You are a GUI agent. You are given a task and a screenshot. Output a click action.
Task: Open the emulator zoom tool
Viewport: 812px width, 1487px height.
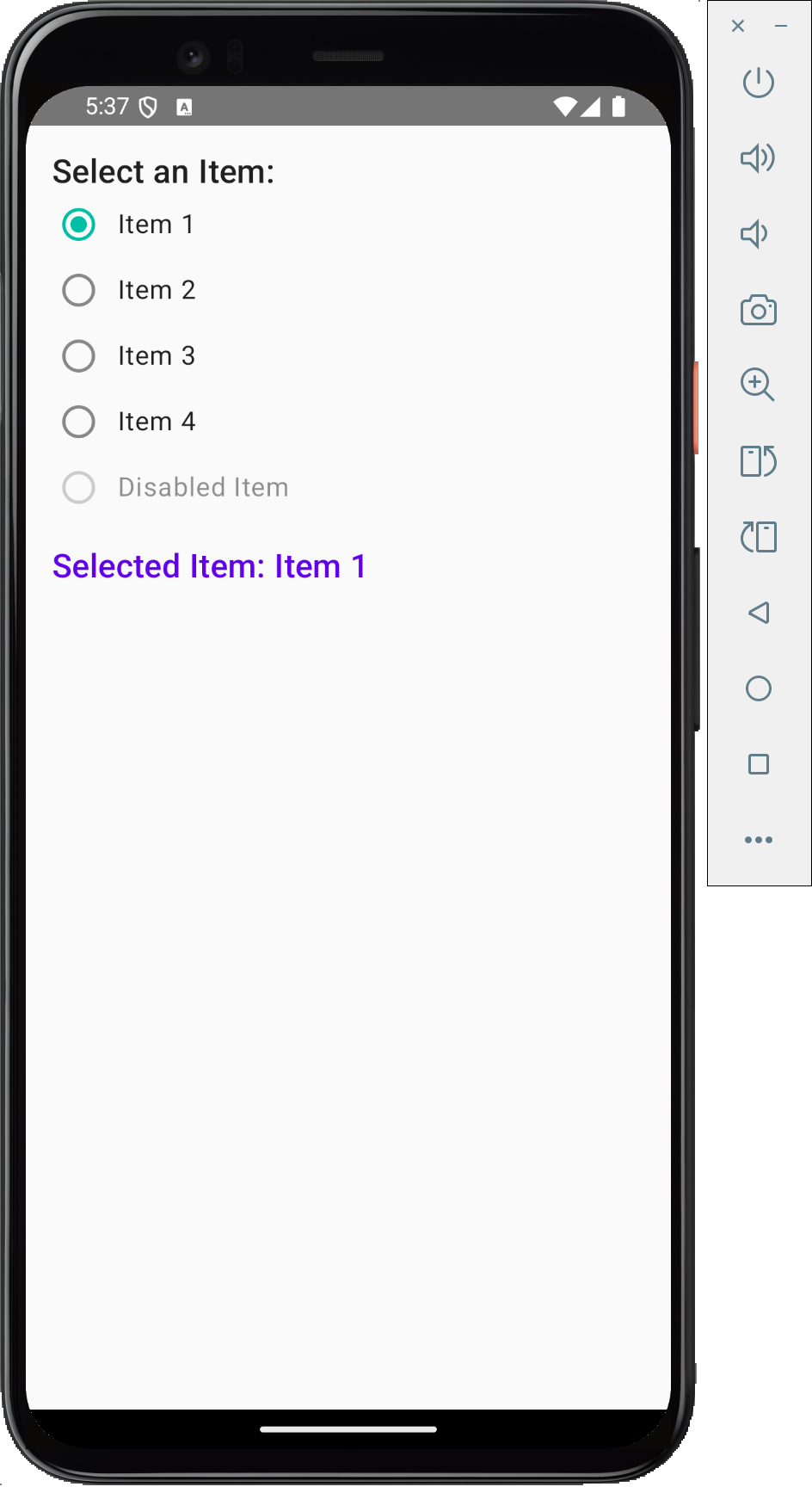758,385
